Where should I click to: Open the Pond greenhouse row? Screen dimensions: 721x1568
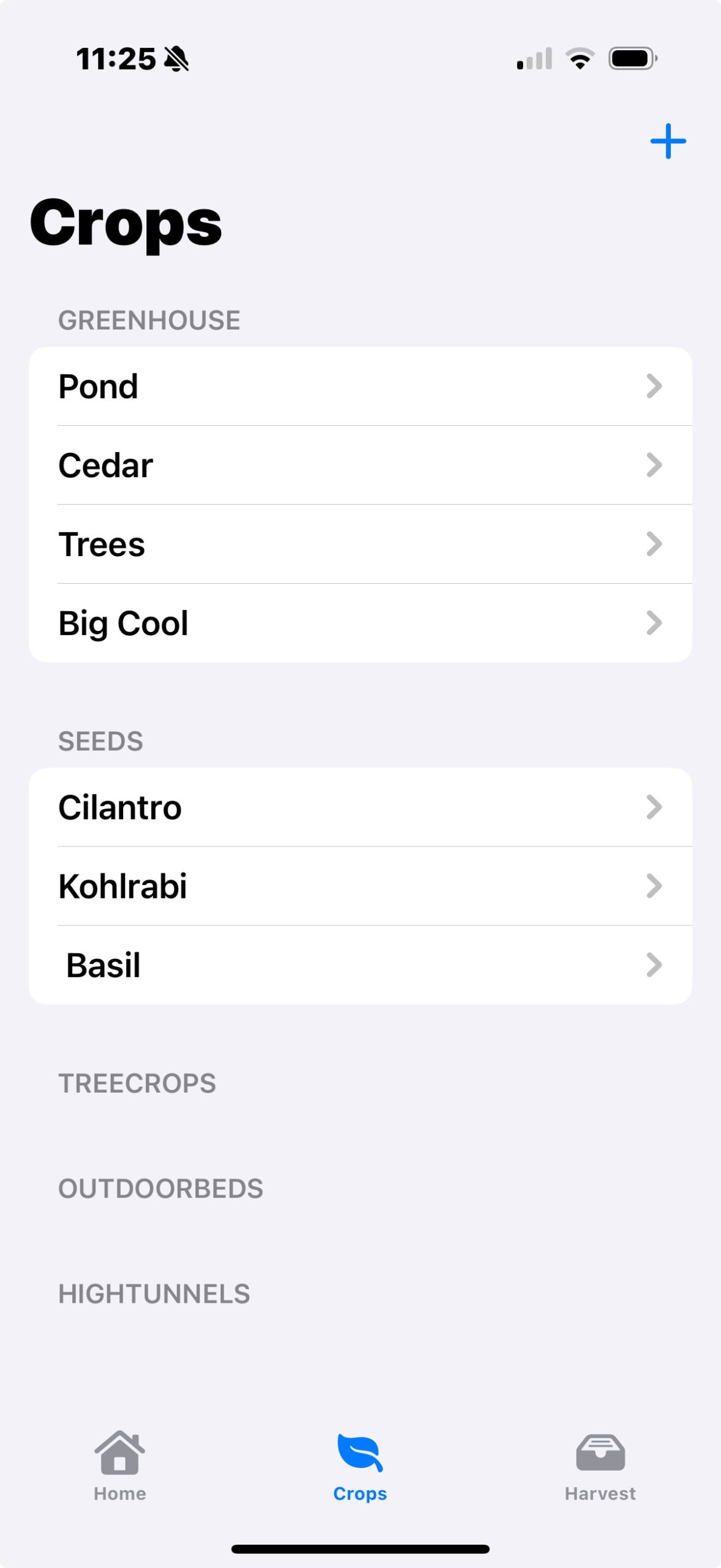(x=360, y=386)
